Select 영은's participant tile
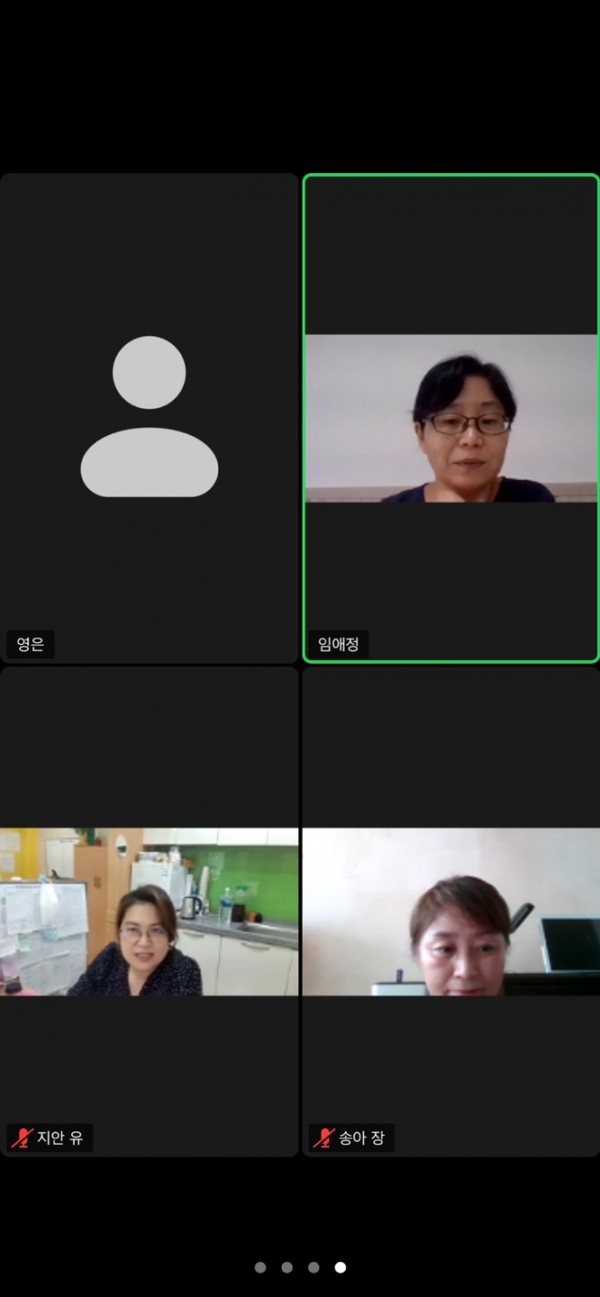This screenshot has height=1297, width=600. [x=149, y=417]
